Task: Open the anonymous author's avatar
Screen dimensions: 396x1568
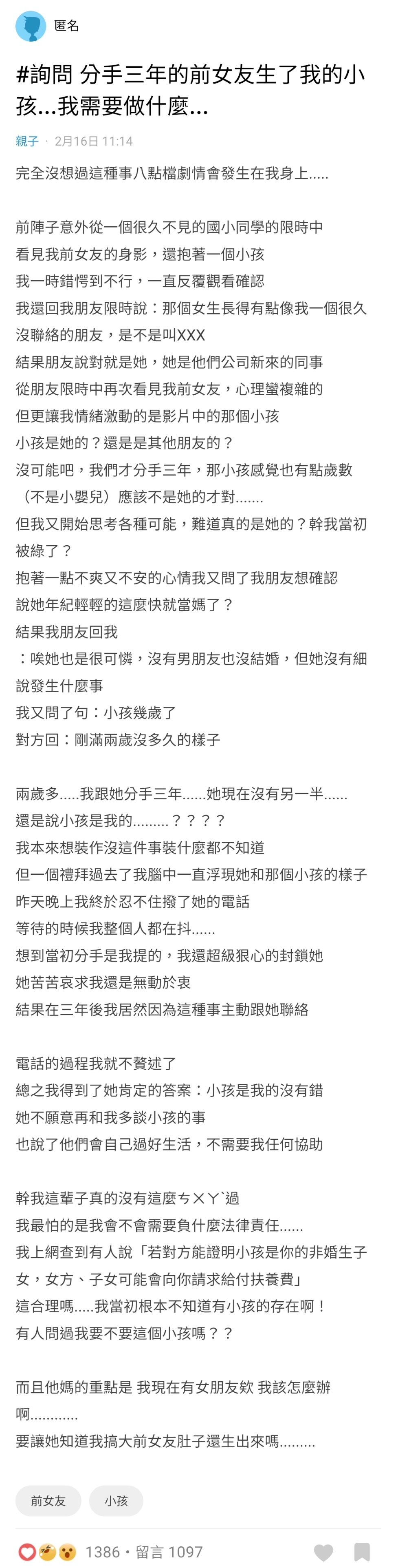Action: [31, 26]
